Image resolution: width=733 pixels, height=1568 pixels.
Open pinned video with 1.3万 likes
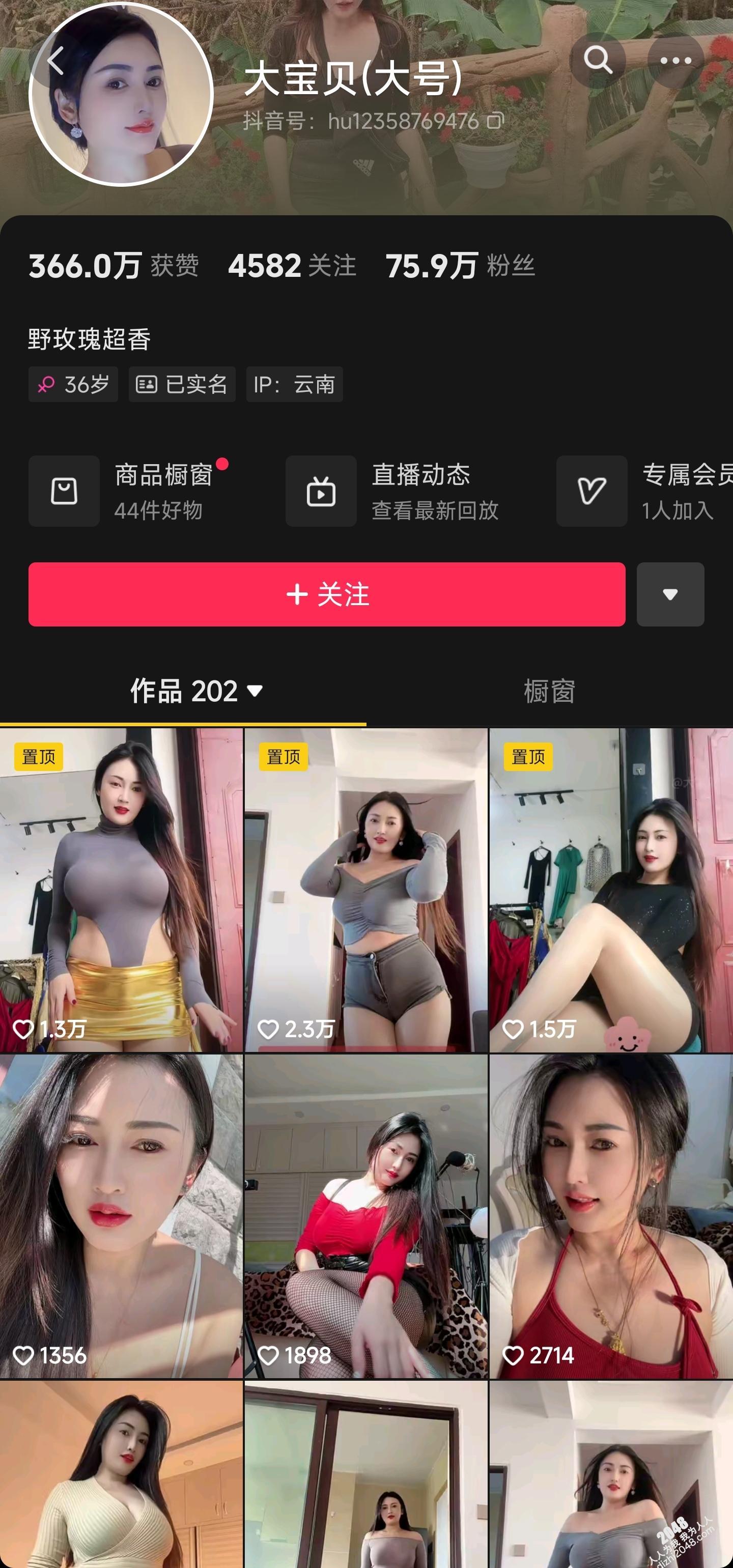coord(121,890)
